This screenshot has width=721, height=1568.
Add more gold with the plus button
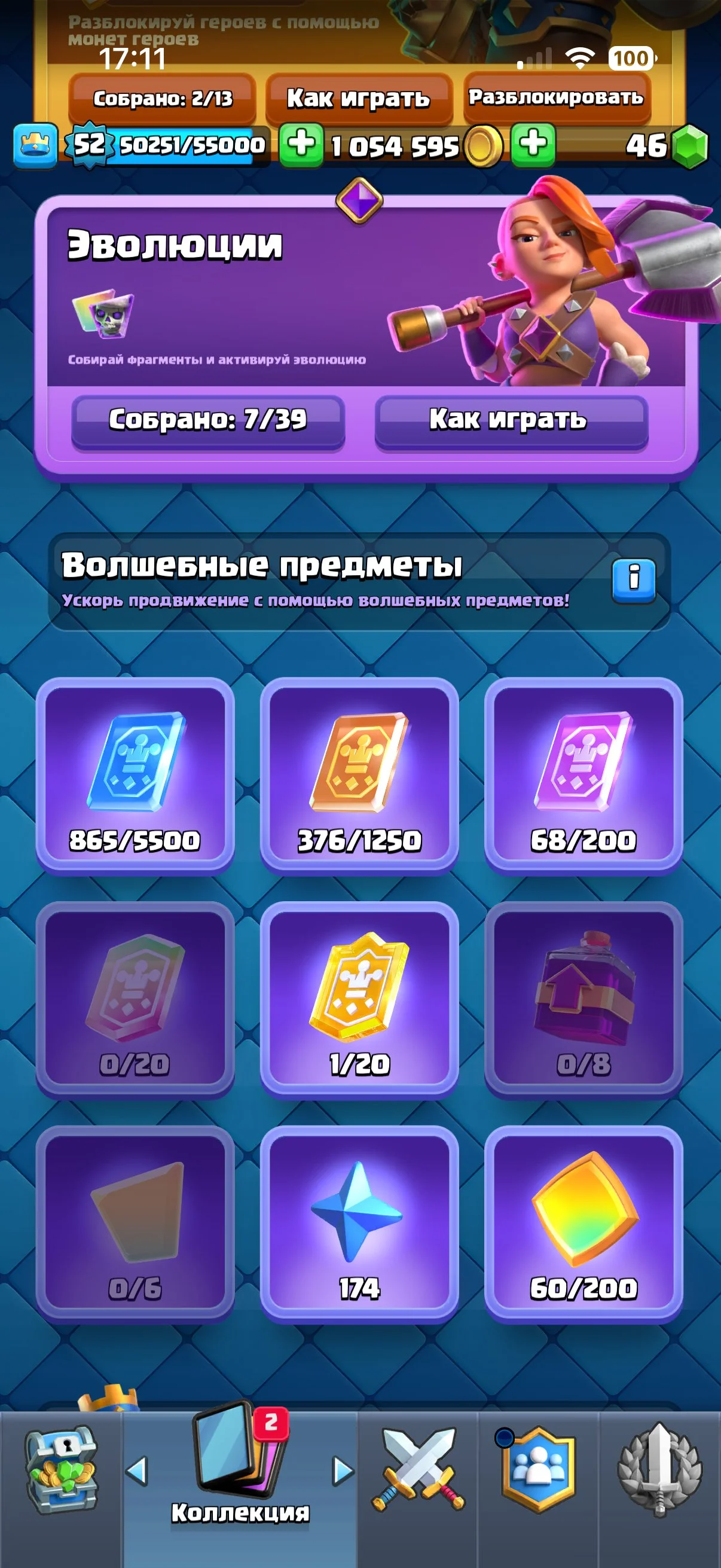click(x=302, y=145)
